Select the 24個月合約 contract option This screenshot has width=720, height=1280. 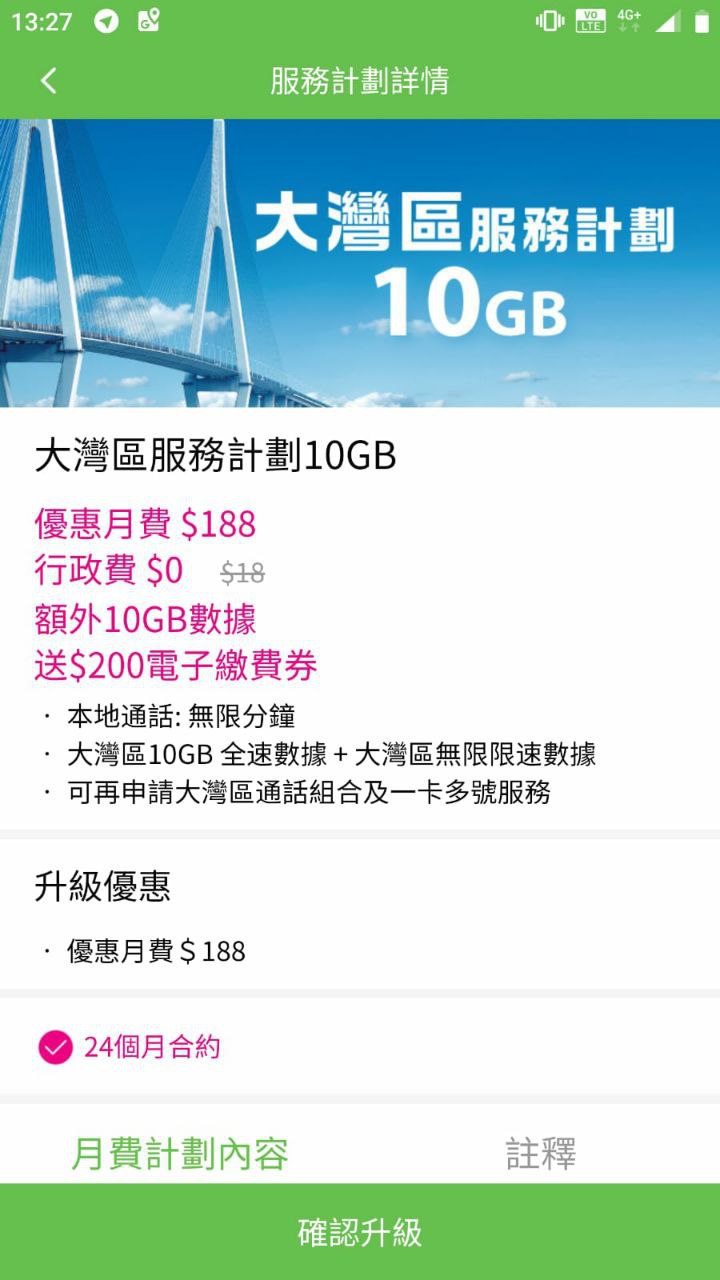pyautogui.click(x=56, y=1047)
